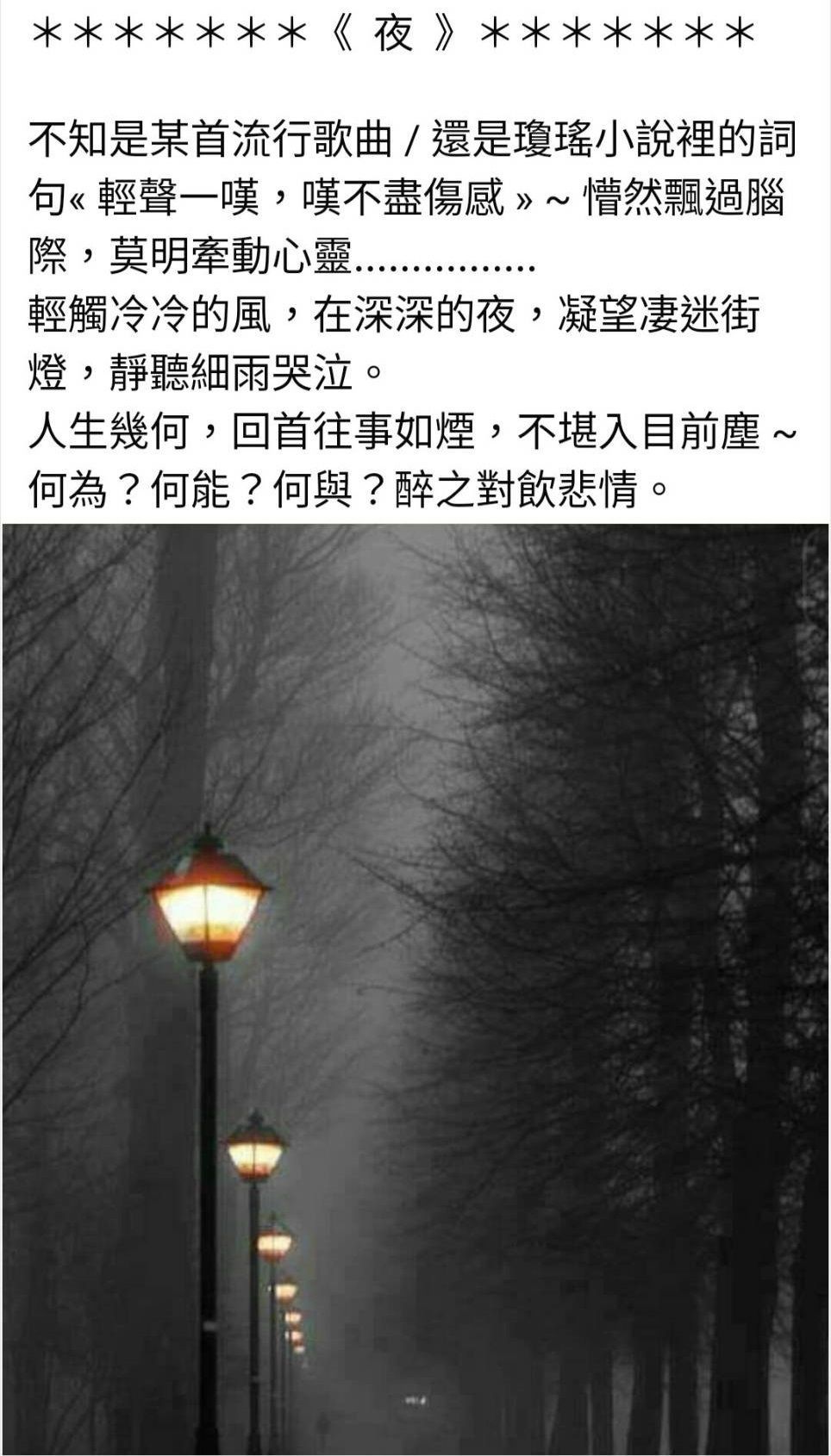The width and height of the screenshot is (831, 1456).
Task: Open the foggy street lamp photo
Action: [x=415, y=987]
